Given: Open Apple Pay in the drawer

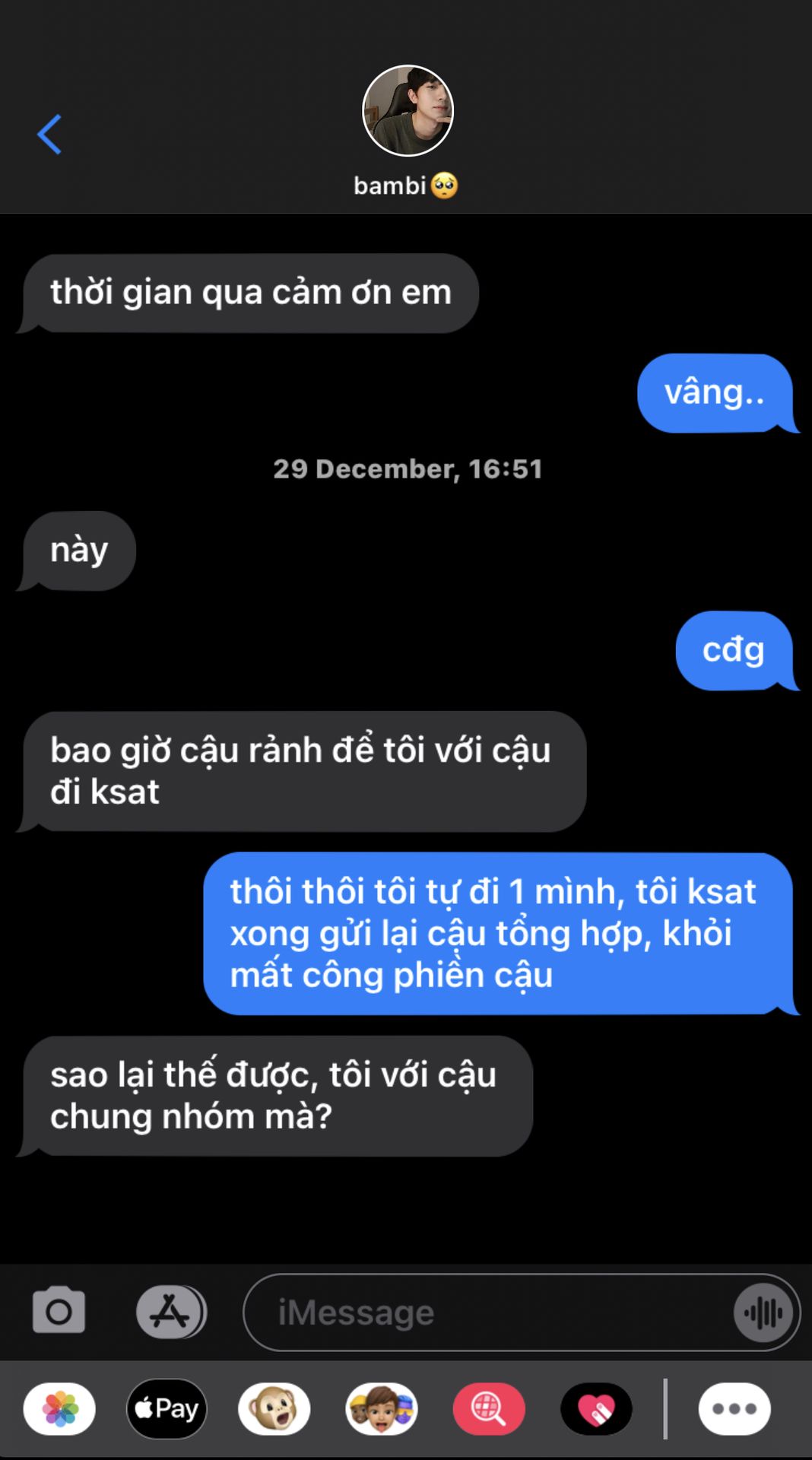Looking at the screenshot, I should click(x=167, y=1409).
